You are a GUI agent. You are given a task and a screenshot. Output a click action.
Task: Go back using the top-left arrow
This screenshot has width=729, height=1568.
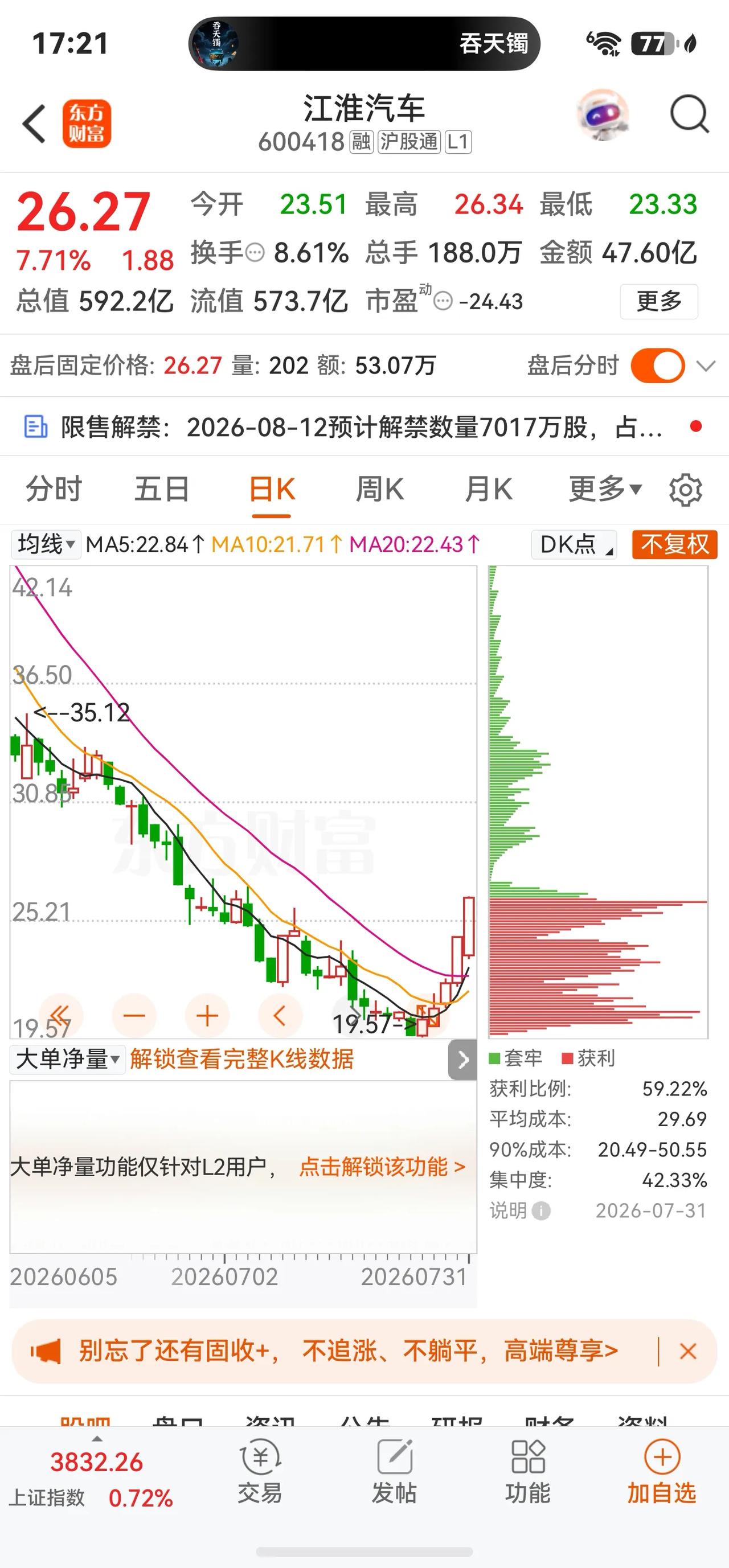point(34,124)
